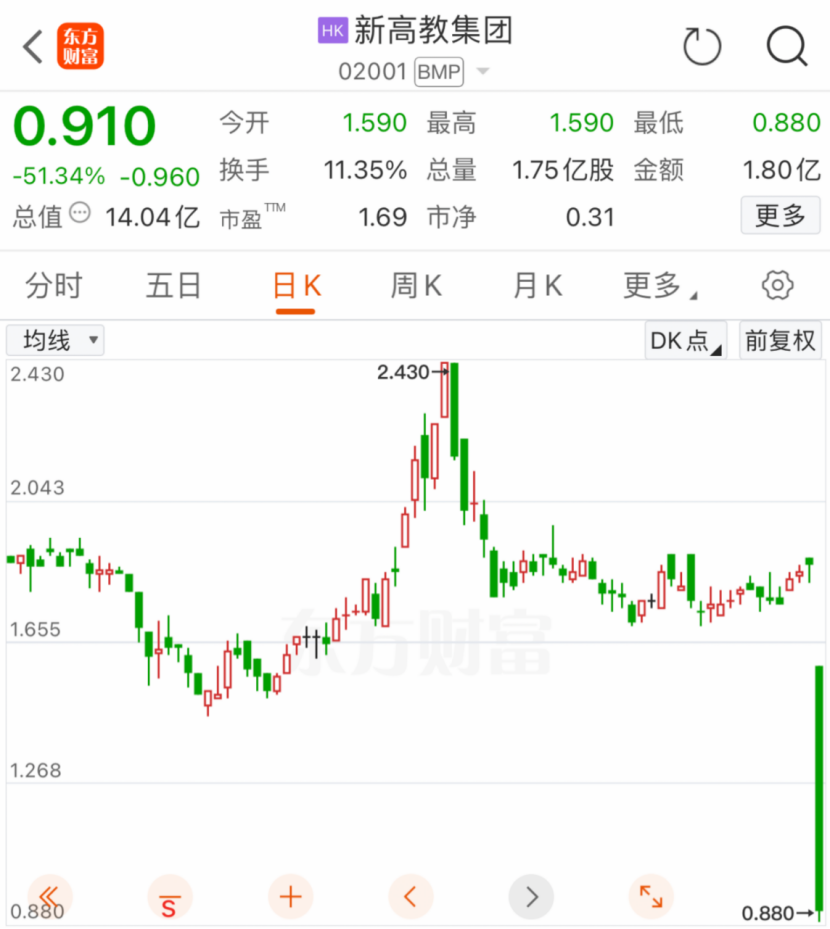Expand the stock code dropdown arrow
The width and height of the screenshot is (830, 929).
483,72
